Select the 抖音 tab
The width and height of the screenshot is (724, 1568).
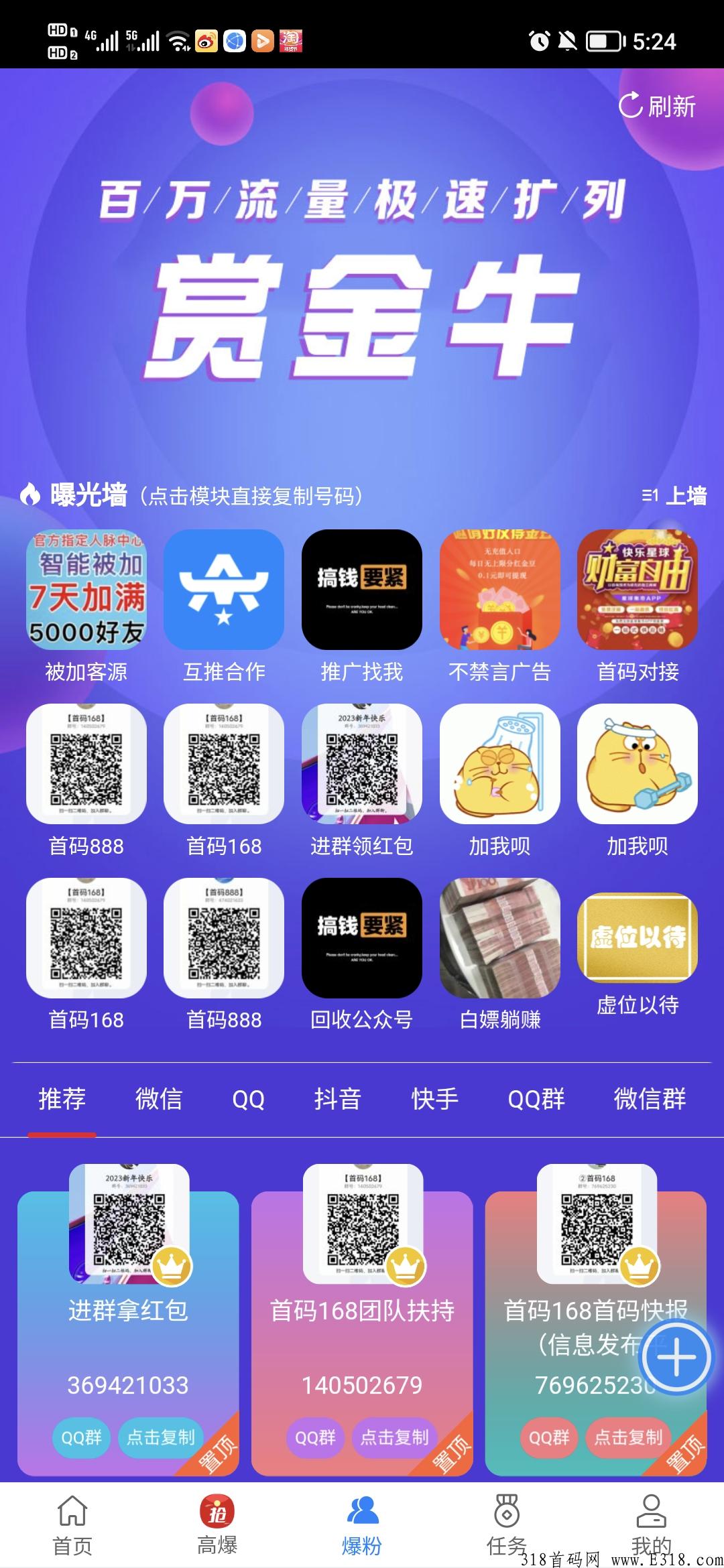[339, 1098]
